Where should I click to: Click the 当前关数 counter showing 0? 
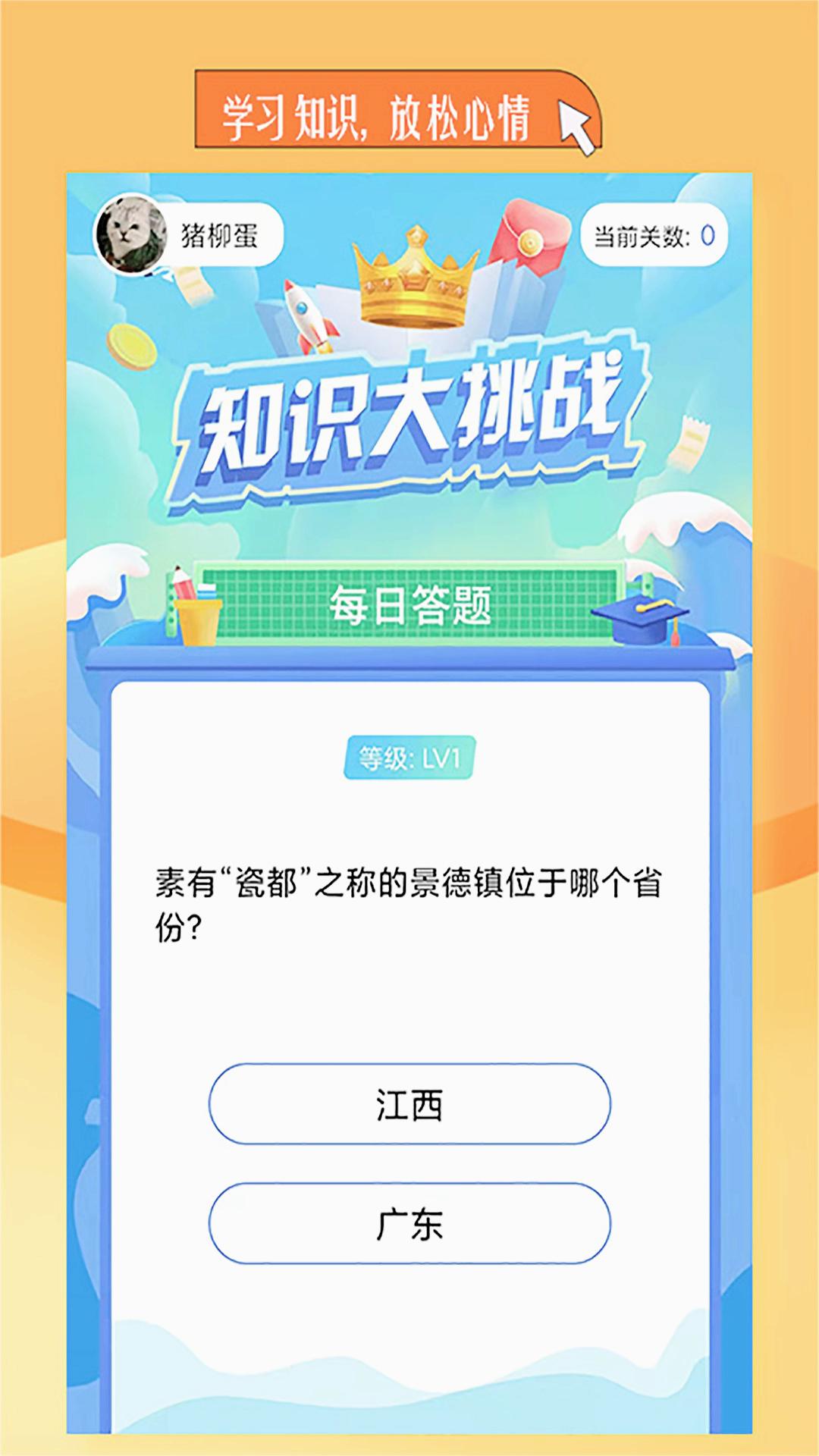tap(654, 234)
